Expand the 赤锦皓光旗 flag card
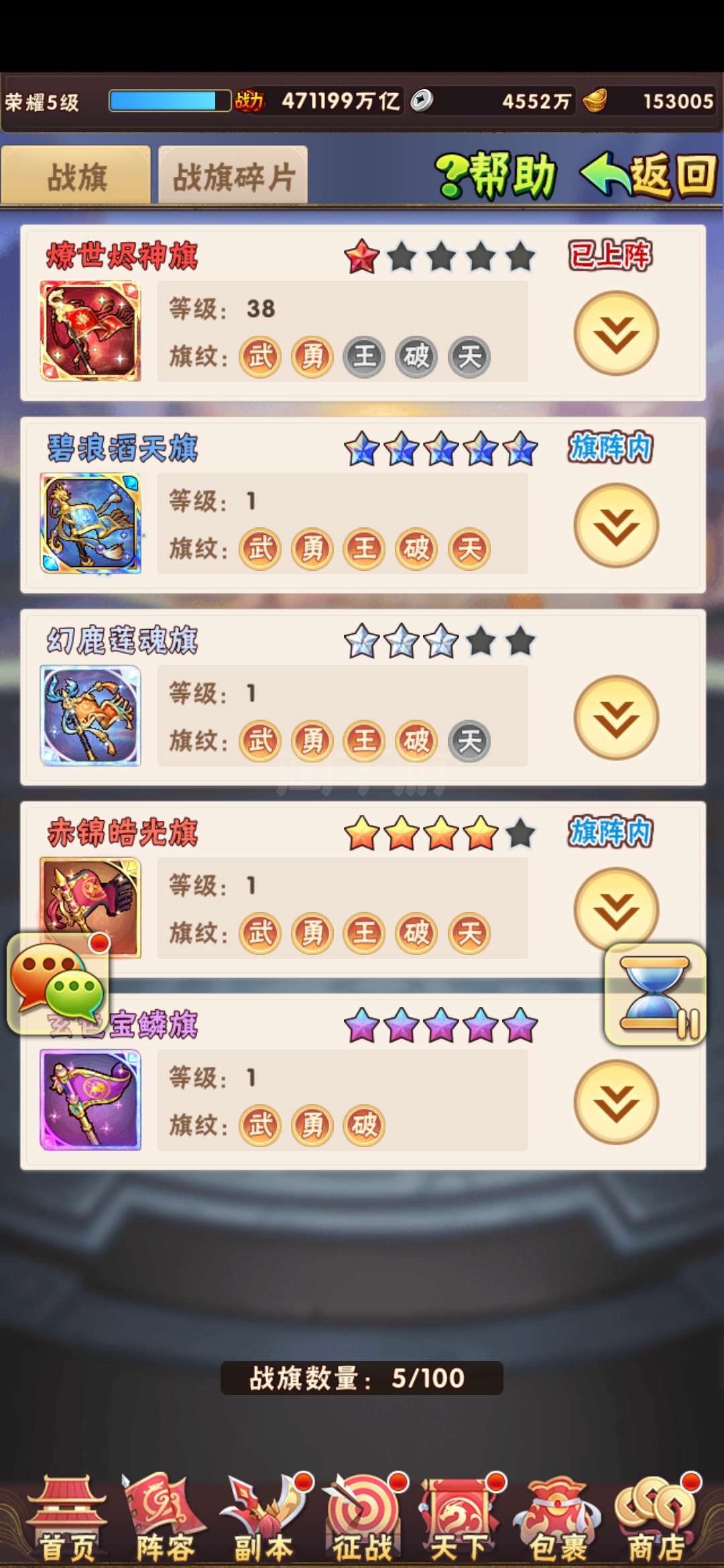This screenshot has height=1568, width=724. pyautogui.click(x=616, y=908)
